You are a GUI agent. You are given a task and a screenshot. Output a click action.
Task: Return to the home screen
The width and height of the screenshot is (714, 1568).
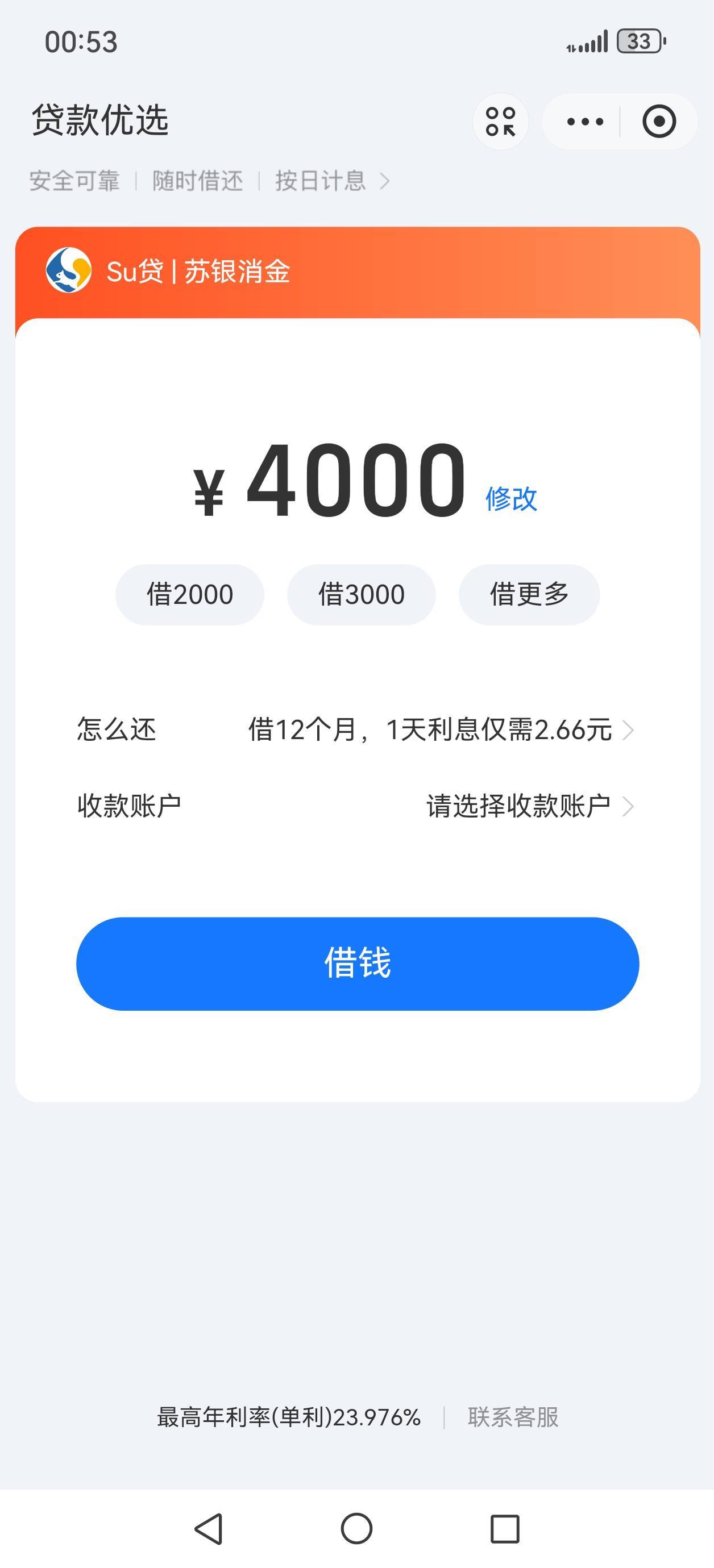tap(356, 1528)
